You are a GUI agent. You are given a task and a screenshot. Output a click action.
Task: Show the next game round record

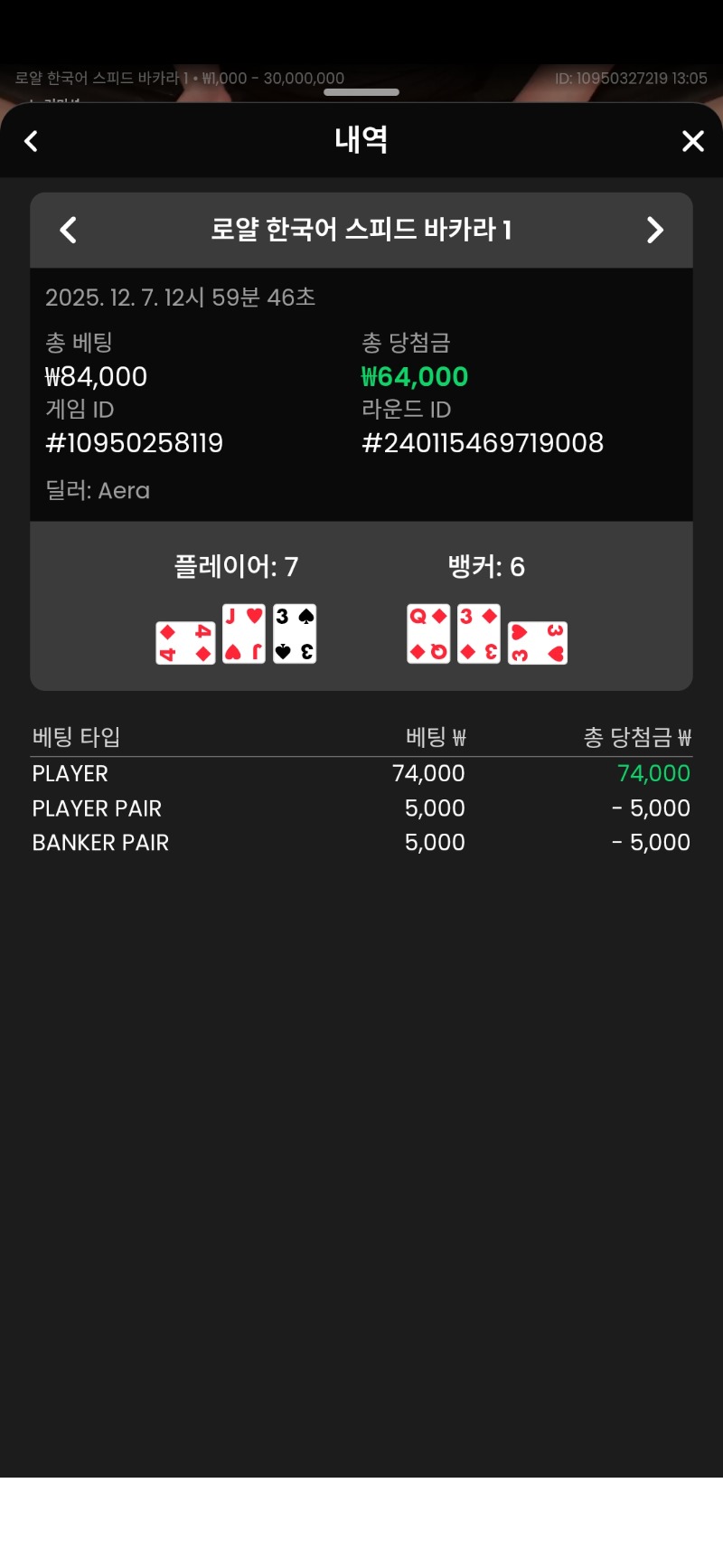pyautogui.click(x=655, y=230)
